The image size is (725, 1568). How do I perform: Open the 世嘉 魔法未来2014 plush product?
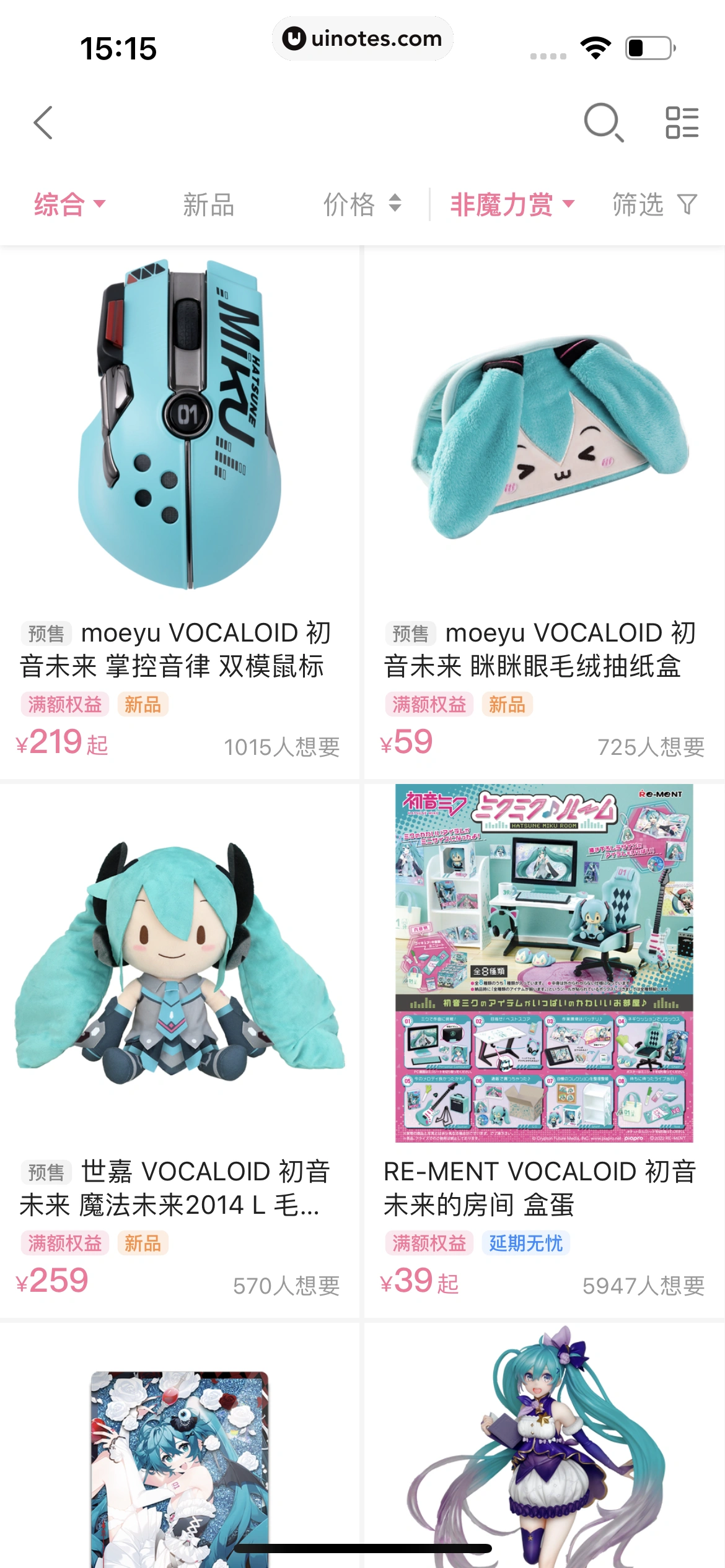[x=180, y=966]
